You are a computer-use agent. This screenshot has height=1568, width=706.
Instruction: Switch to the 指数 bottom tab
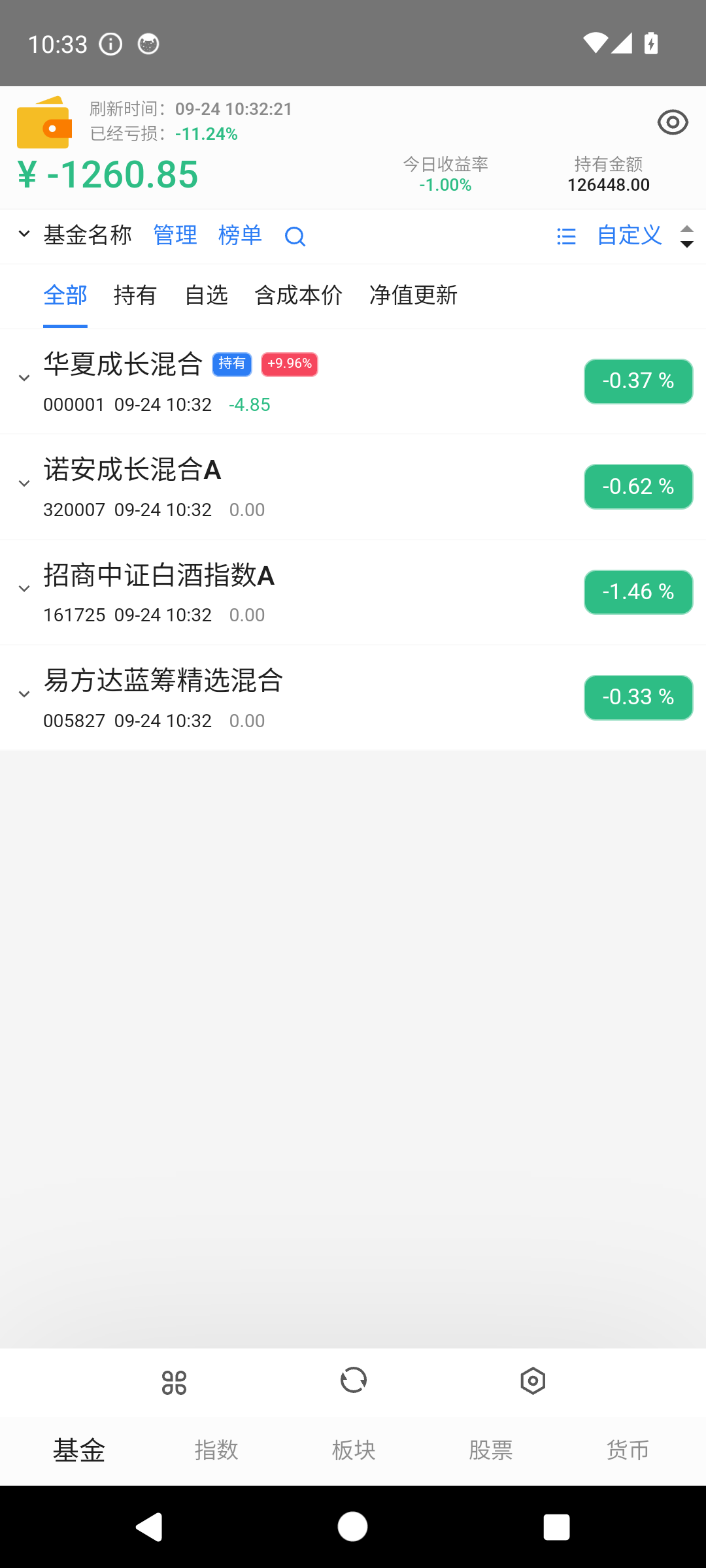pos(216,1450)
